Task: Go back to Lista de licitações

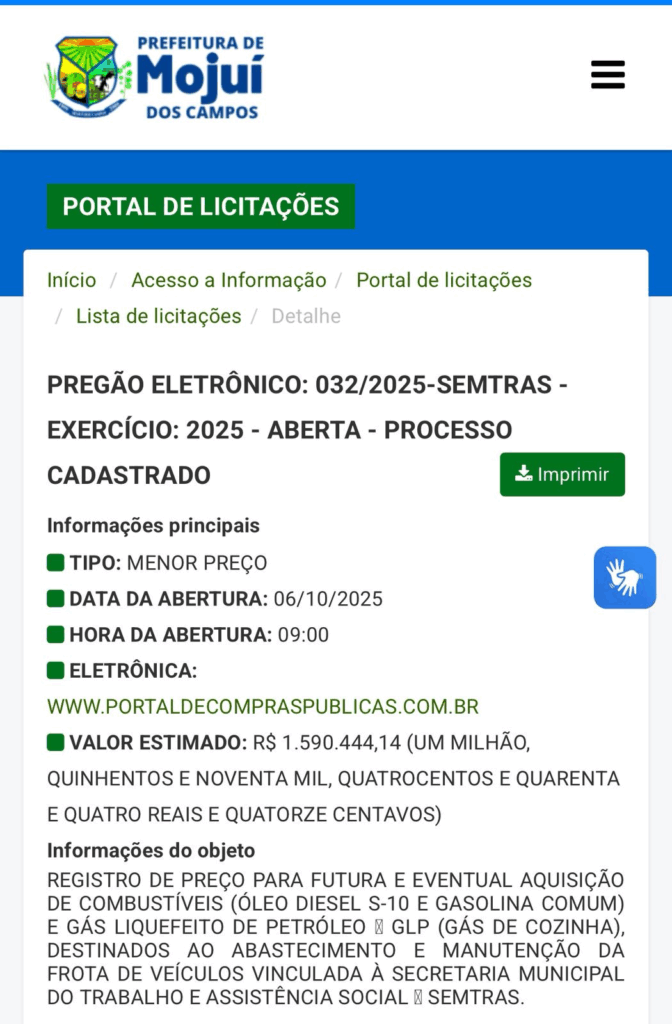Action: pos(158,316)
